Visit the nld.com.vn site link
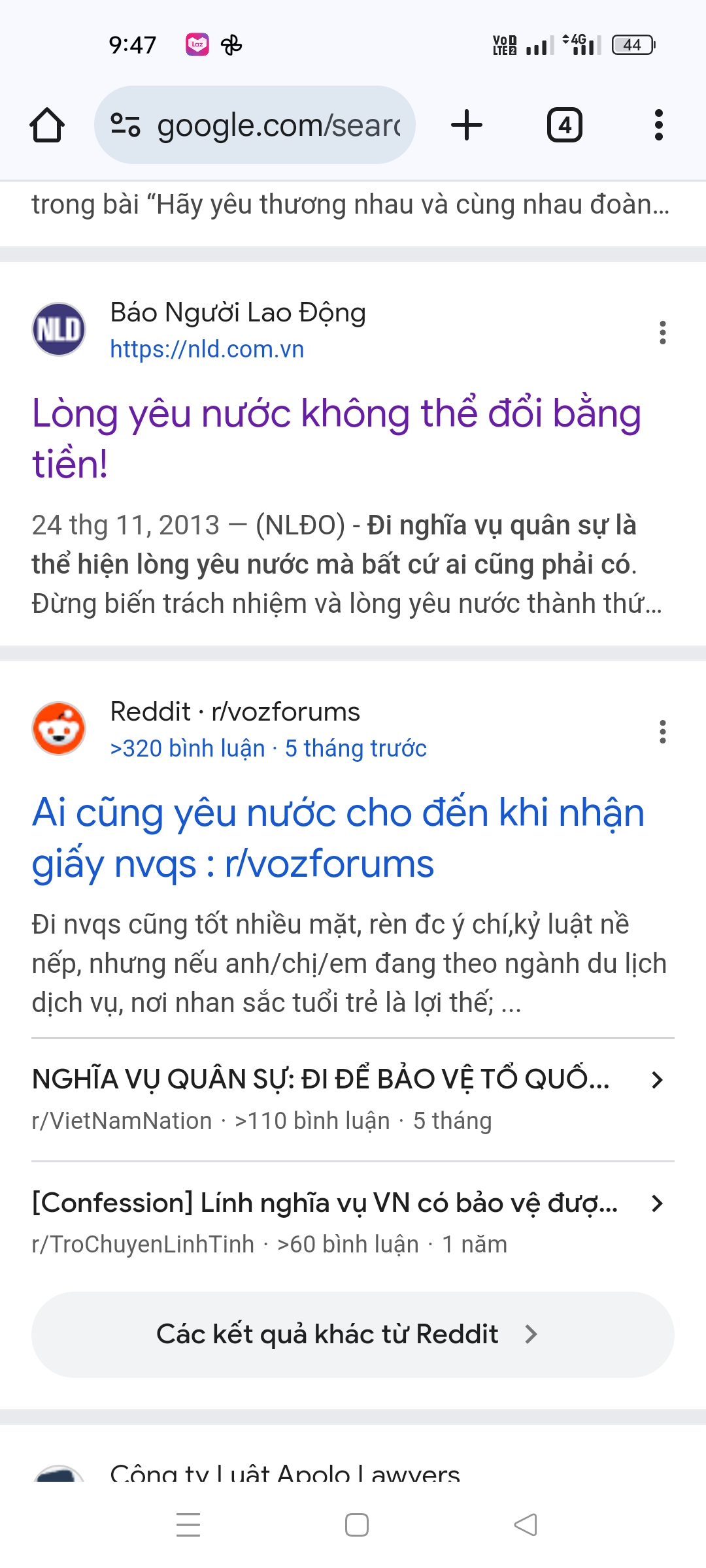Screen dimensions: 706x1568 click(x=207, y=350)
